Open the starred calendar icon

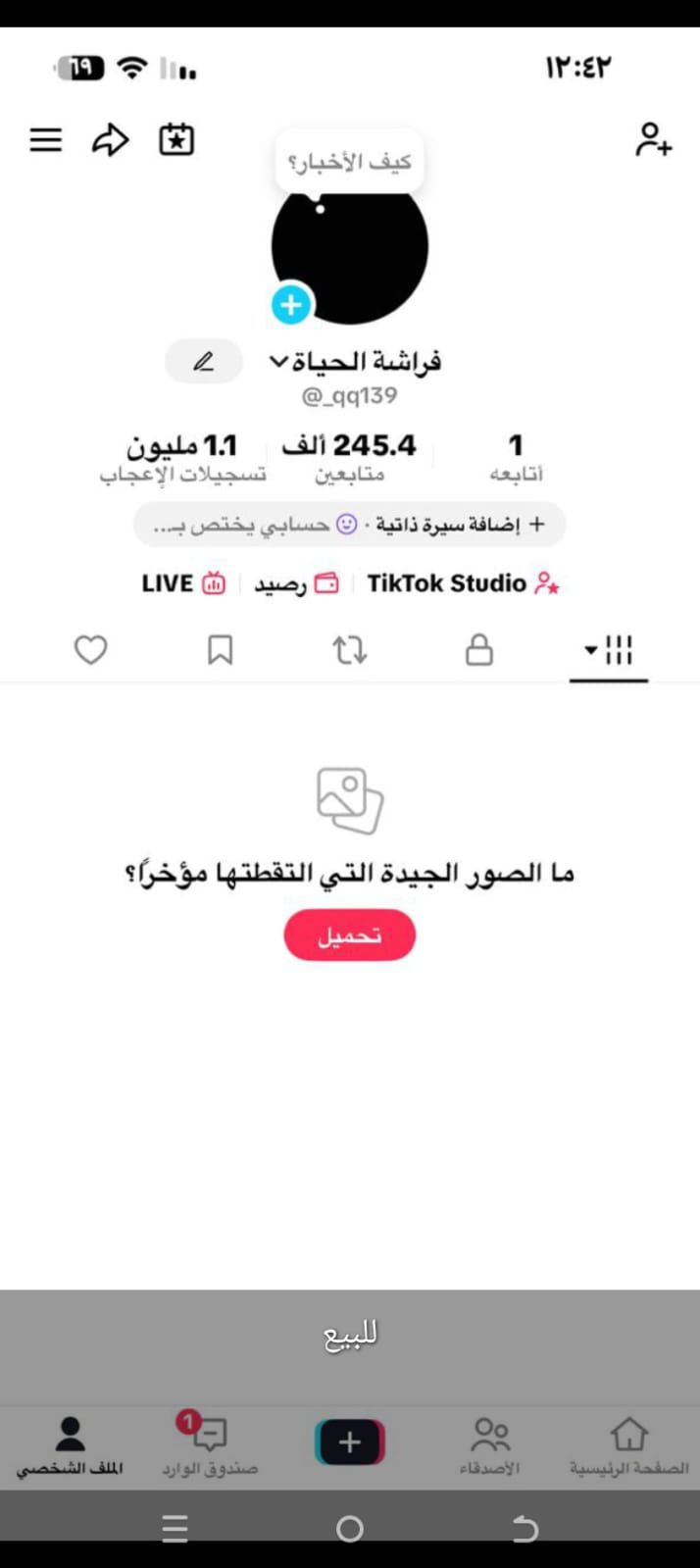point(176,140)
